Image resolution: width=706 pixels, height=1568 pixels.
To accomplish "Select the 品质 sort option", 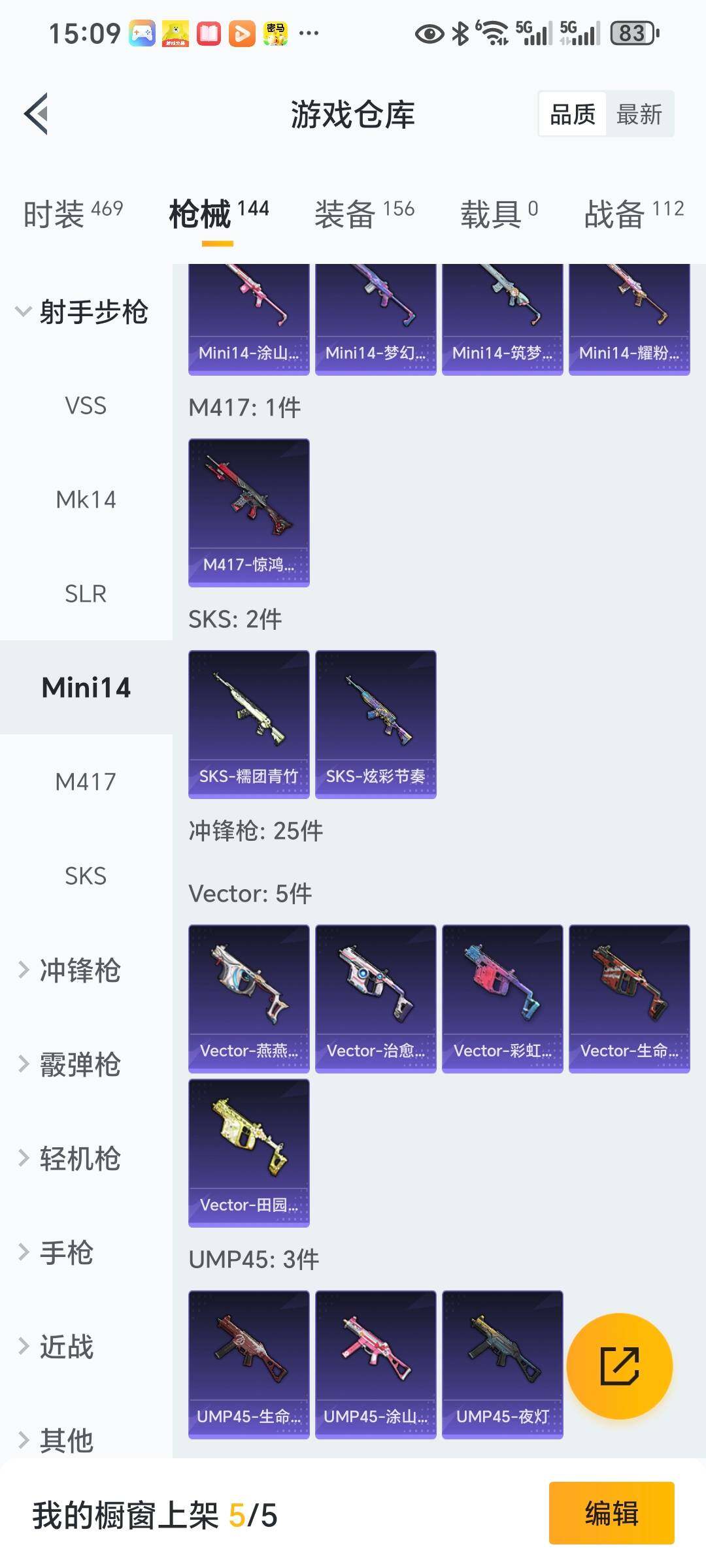I will click(573, 114).
